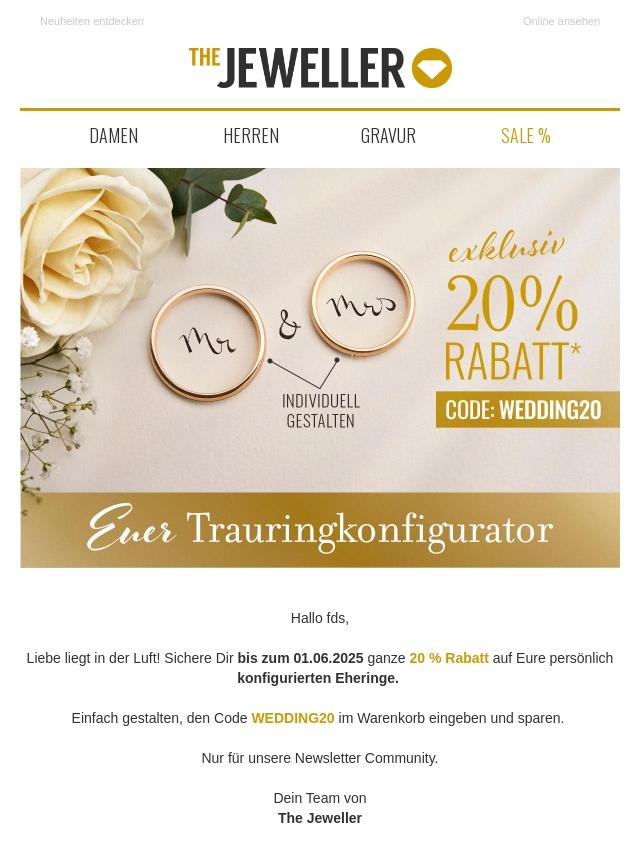Open the Trauringkonfigurator banner
Screen dimensions: 640x854
[320, 368]
